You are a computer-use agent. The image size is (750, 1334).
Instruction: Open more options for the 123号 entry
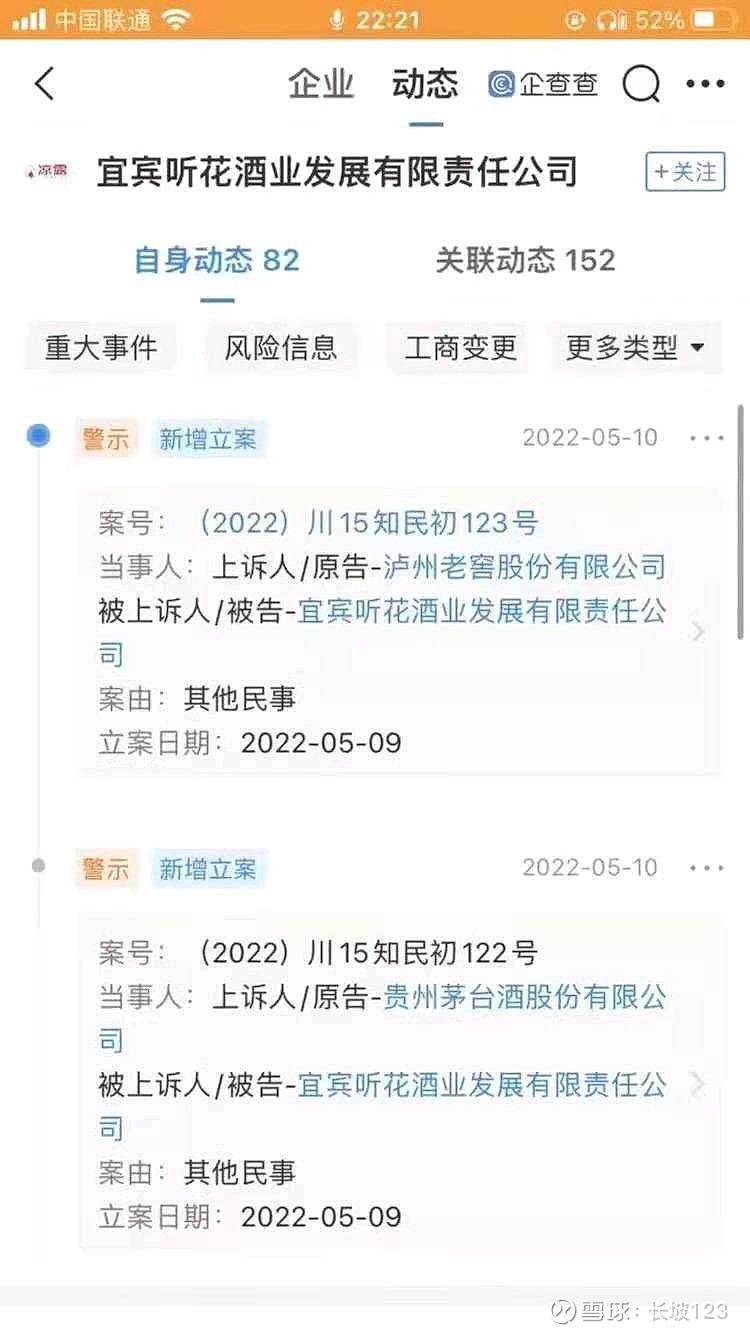click(x=707, y=438)
